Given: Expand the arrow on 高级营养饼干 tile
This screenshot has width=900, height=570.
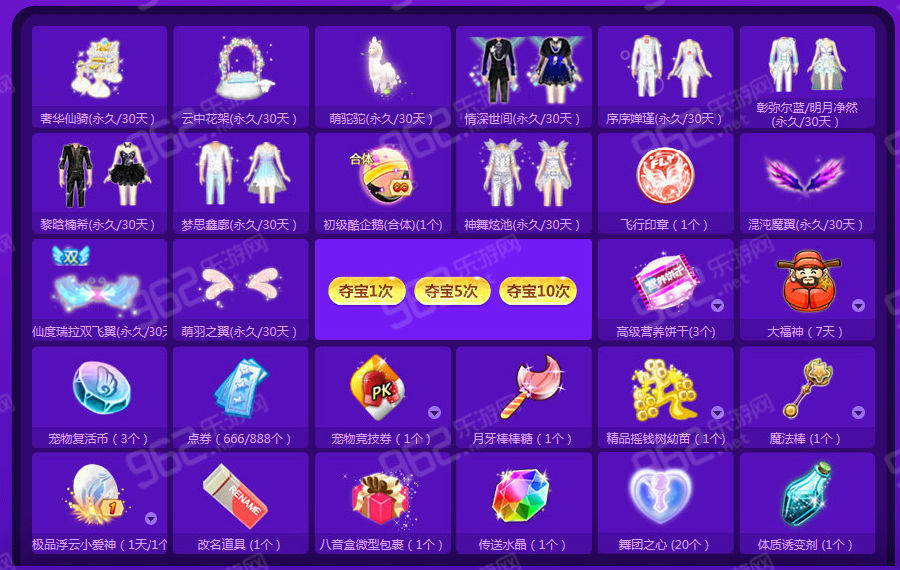Looking at the screenshot, I should click(x=717, y=305).
